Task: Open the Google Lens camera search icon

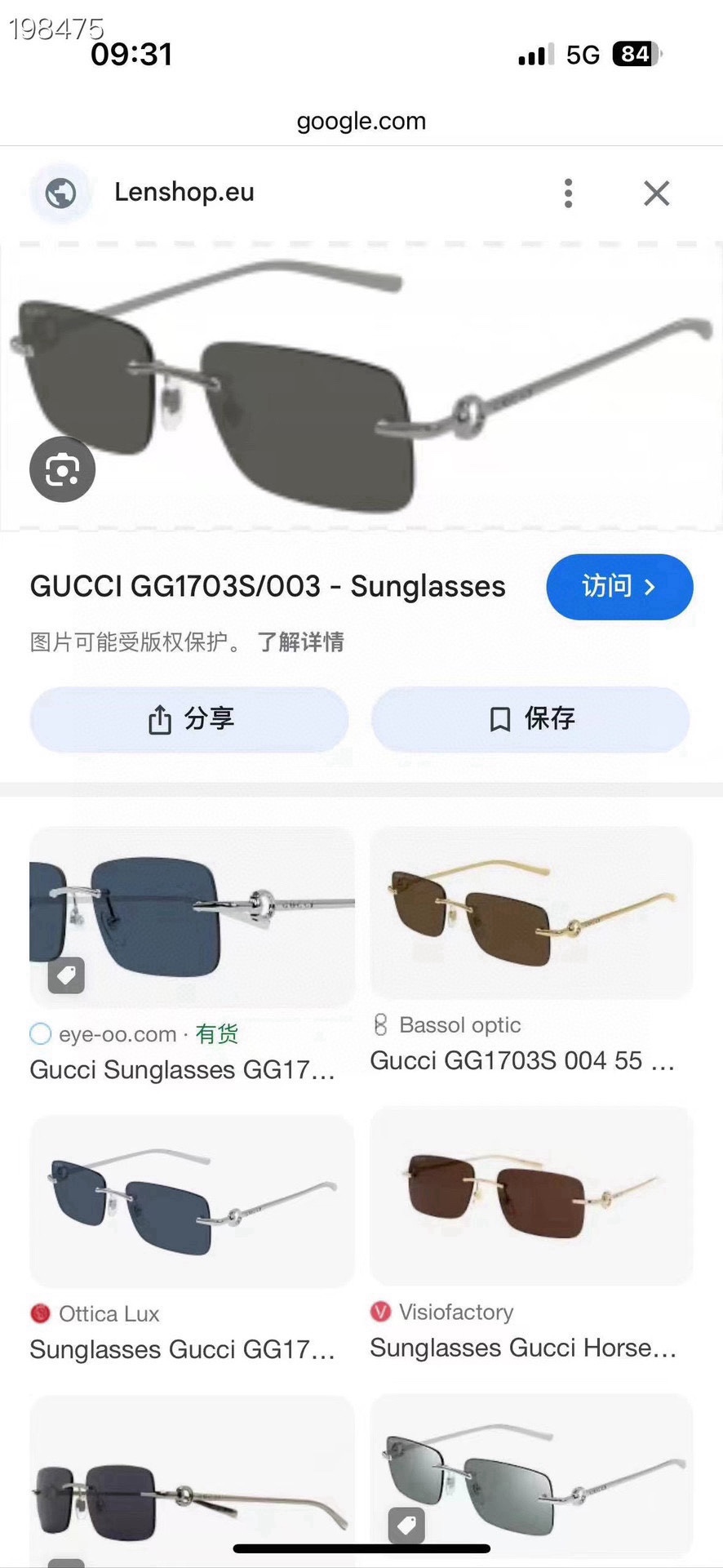Action: [62, 469]
